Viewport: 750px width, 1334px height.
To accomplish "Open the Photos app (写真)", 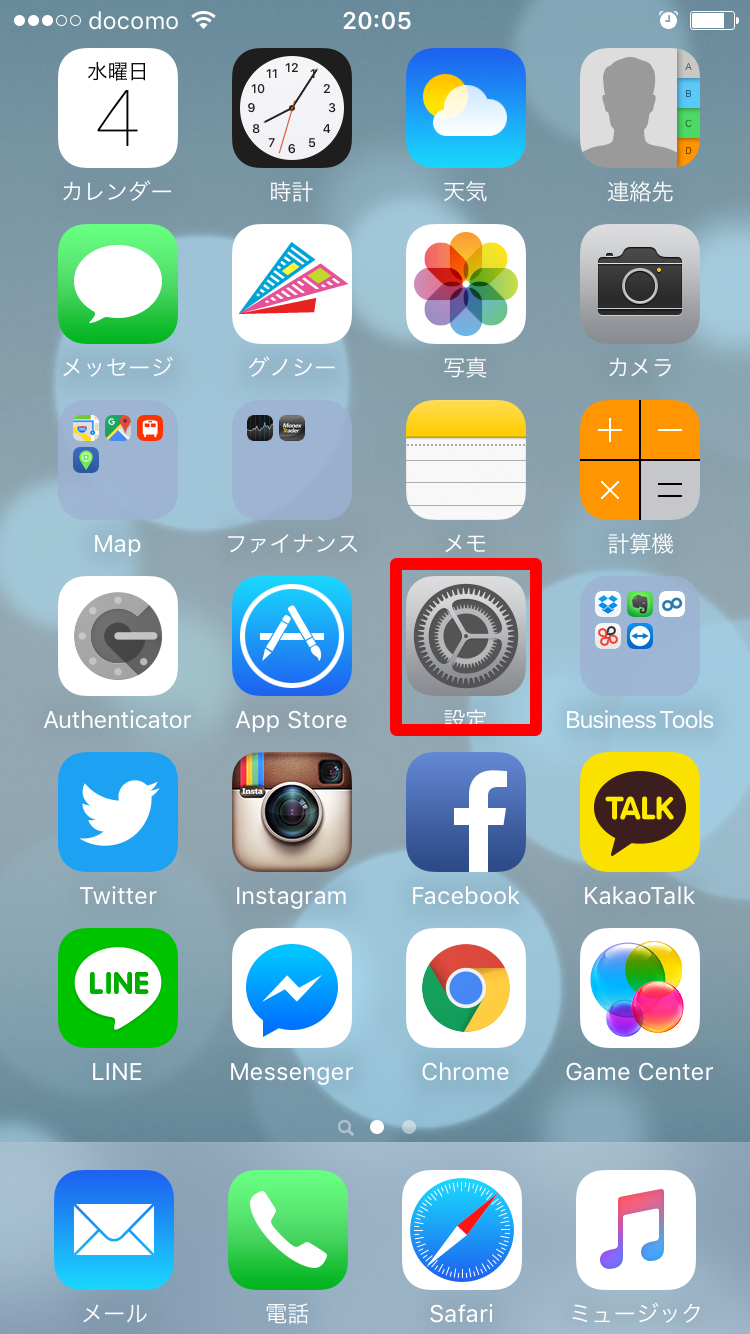I will pos(465,284).
